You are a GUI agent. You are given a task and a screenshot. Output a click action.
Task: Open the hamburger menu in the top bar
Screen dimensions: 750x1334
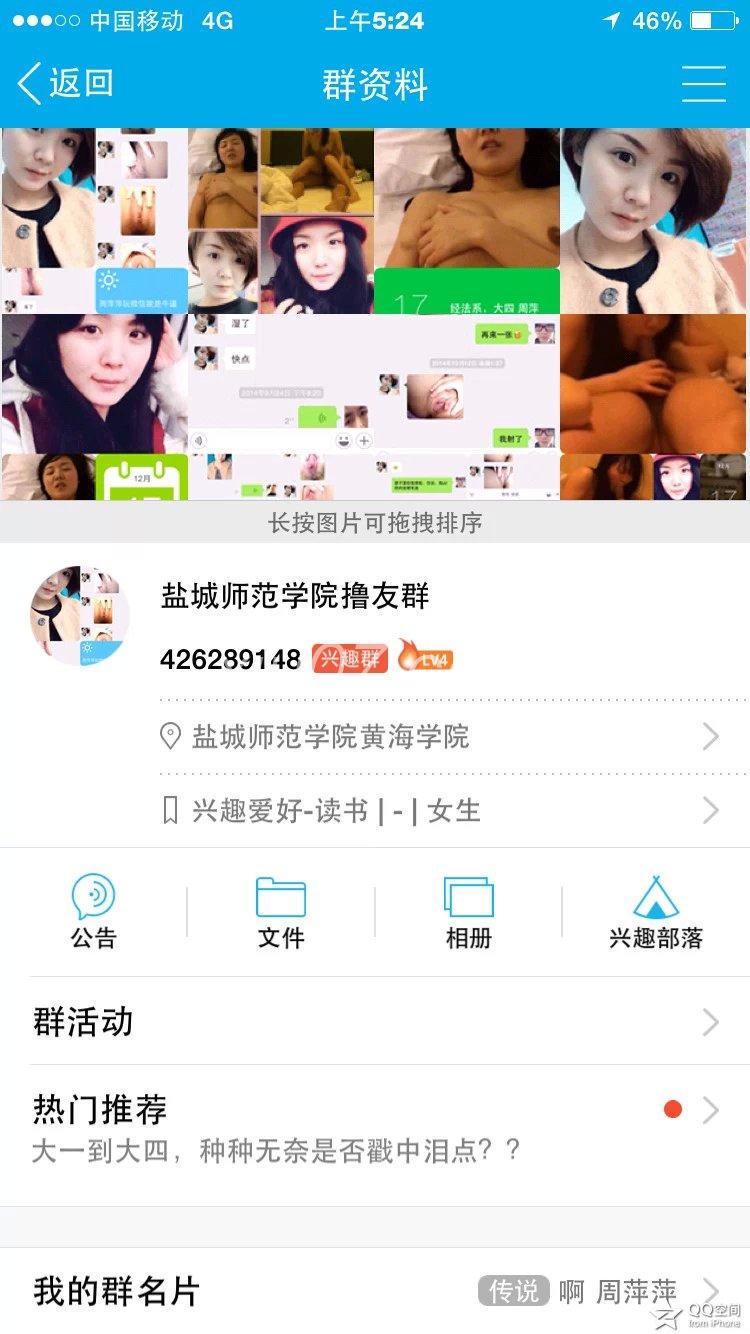pyautogui.click(x=703, y=84)
